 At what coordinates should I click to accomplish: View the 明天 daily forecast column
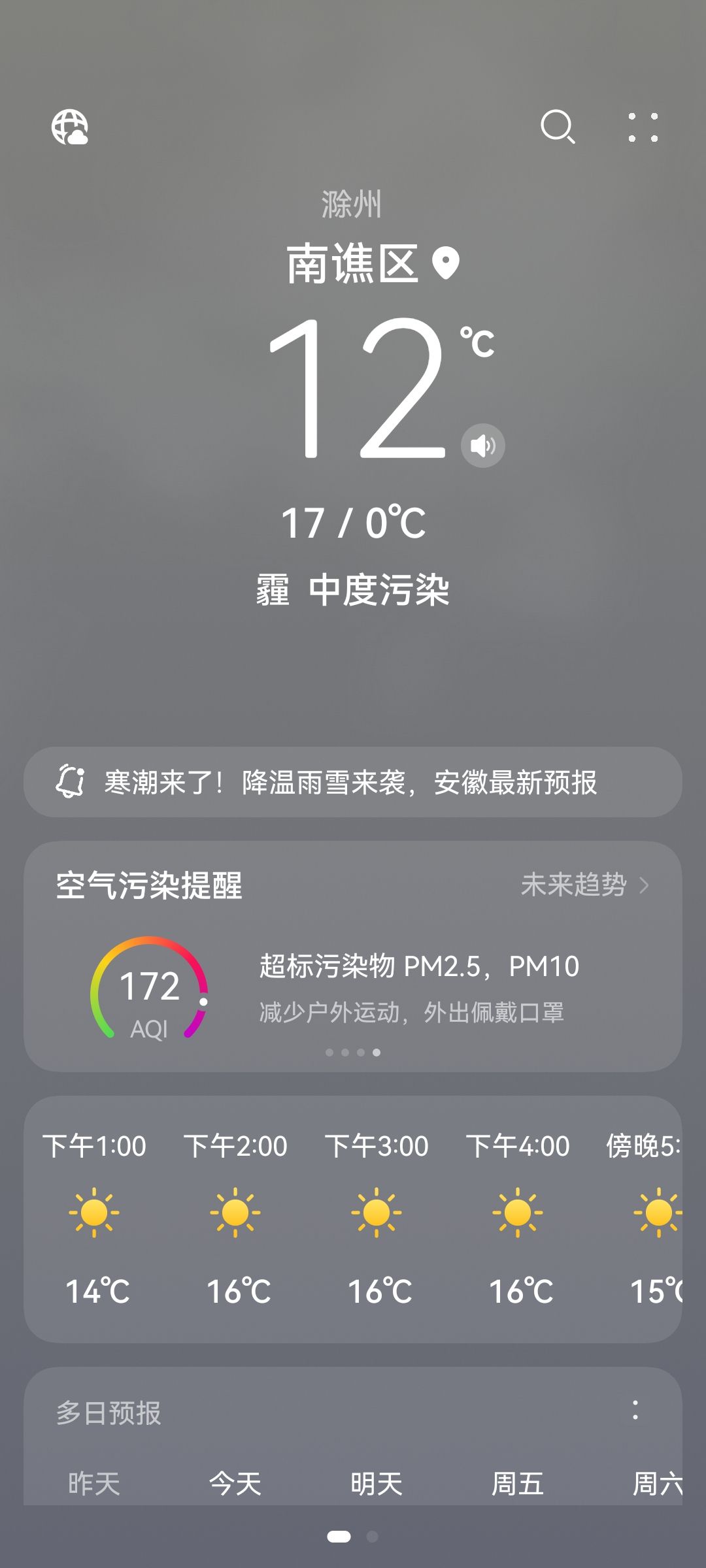click(377, 1483)
